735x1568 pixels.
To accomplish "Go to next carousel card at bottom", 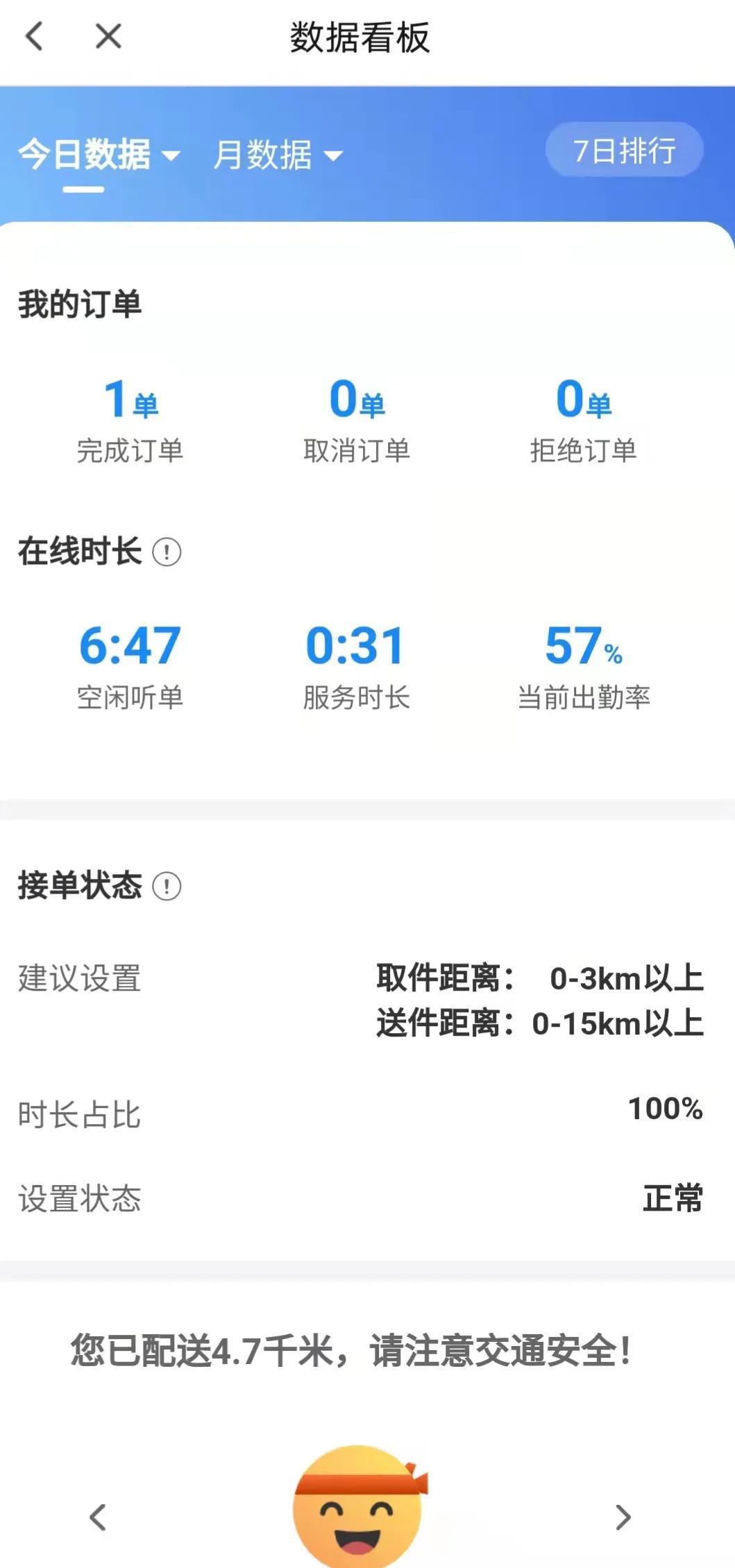I will click(x=623, y=1517).
